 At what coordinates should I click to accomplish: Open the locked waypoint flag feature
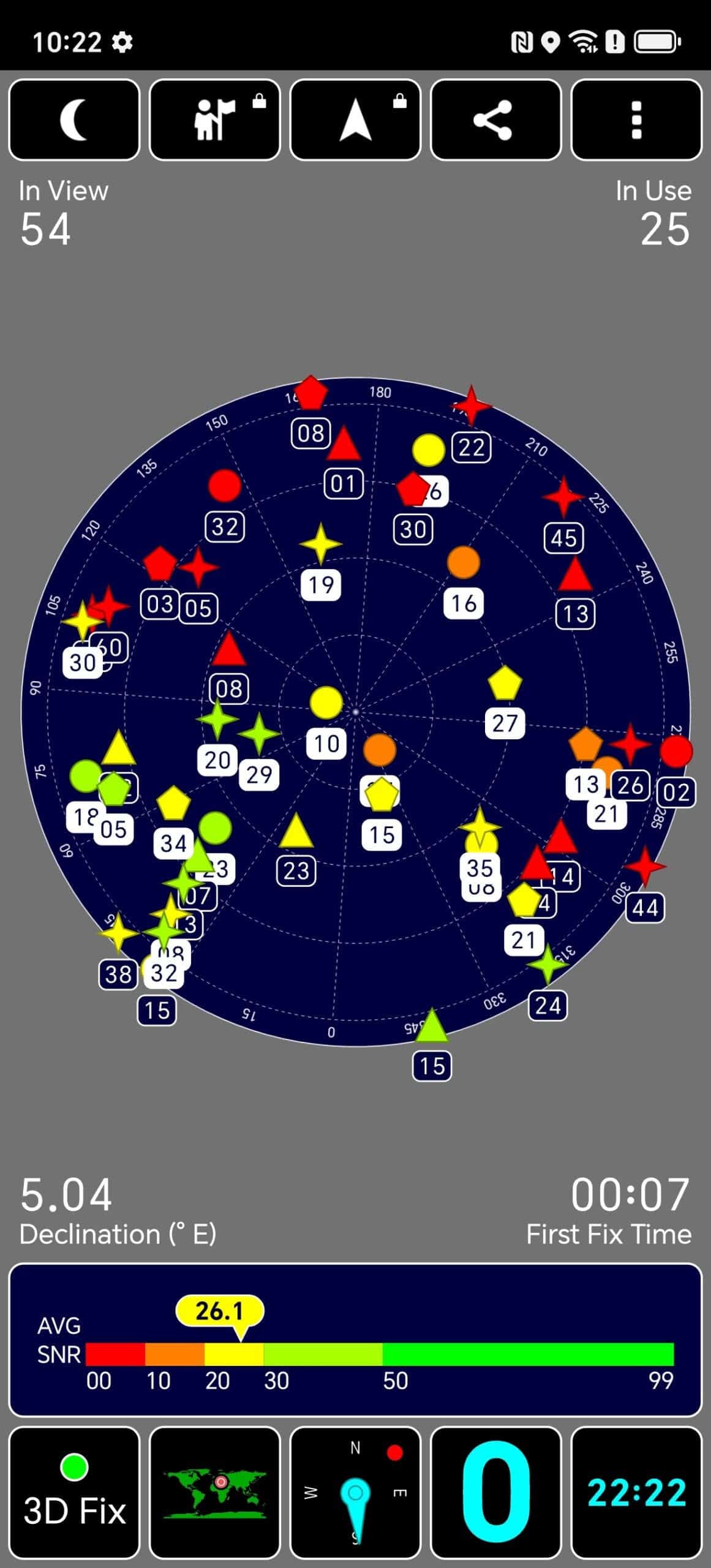(215, 119)
